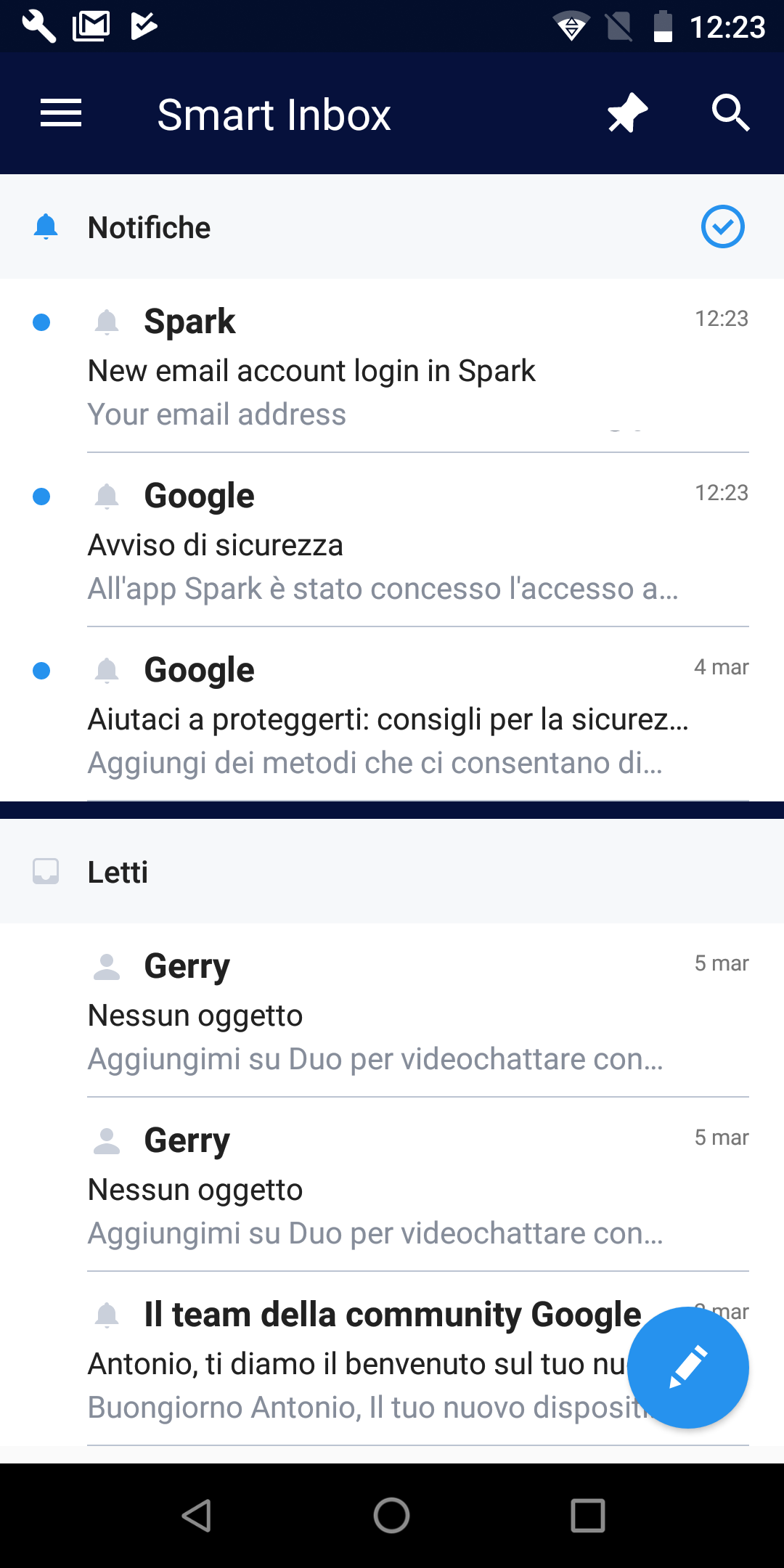The height and width of the screenshot is (1568, 784).
Task: Go to the home screen via home button
Action: [x=392, y=1516]
